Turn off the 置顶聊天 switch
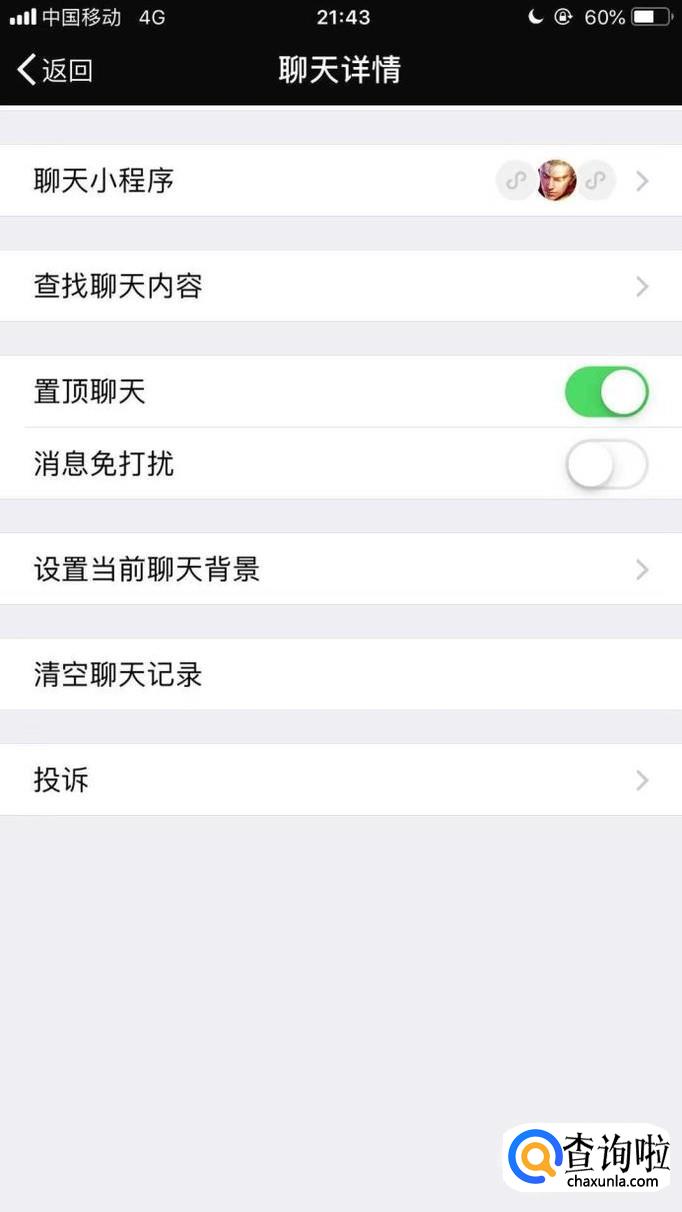The image size is (682, 1212). pos(606,392)
